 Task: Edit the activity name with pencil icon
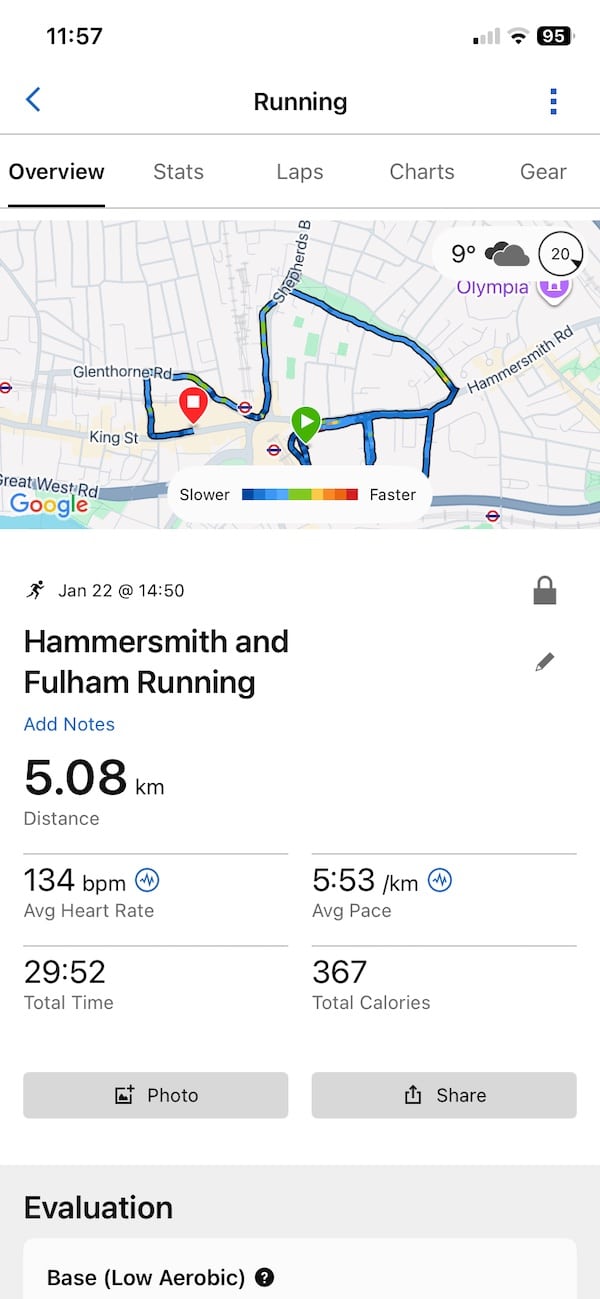coord(544,662)
